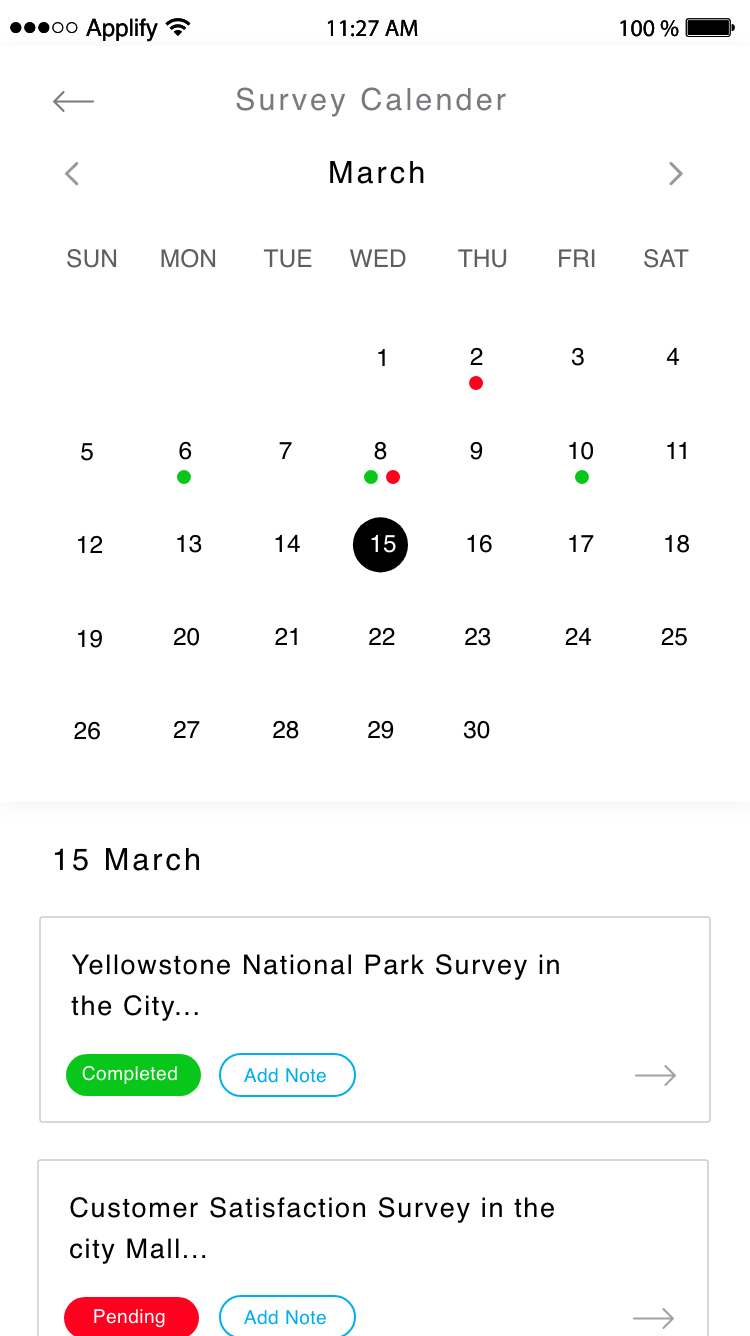Image resolution: width=750 pixels, height=1336 pixels.
Task: Go back using the top-left arrow
Action: pos(73,101)
